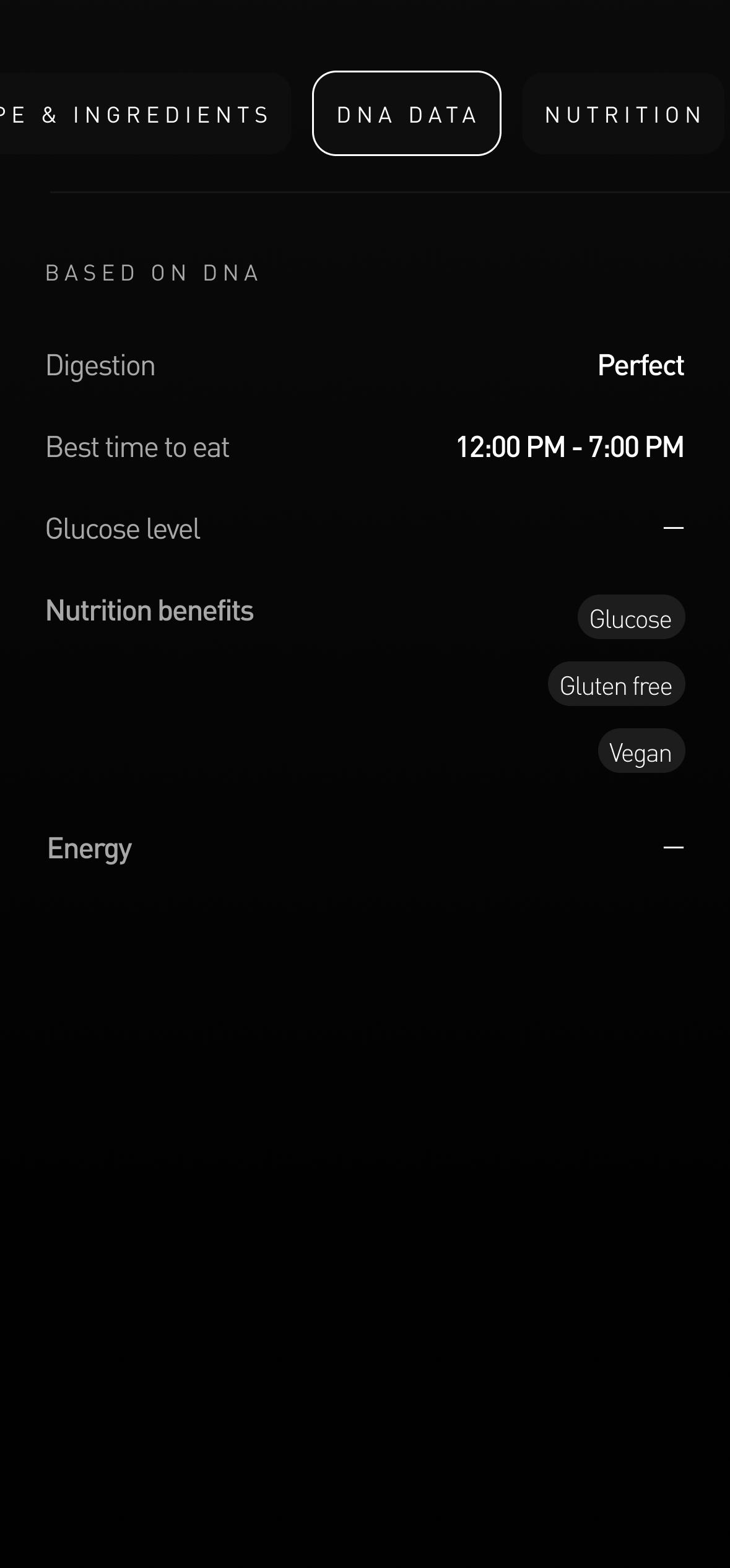Tap the Vegan nutrition benefit chip
Image resolution: width=730 pixels, height=1568 pixels.
[x=641, y=751]
